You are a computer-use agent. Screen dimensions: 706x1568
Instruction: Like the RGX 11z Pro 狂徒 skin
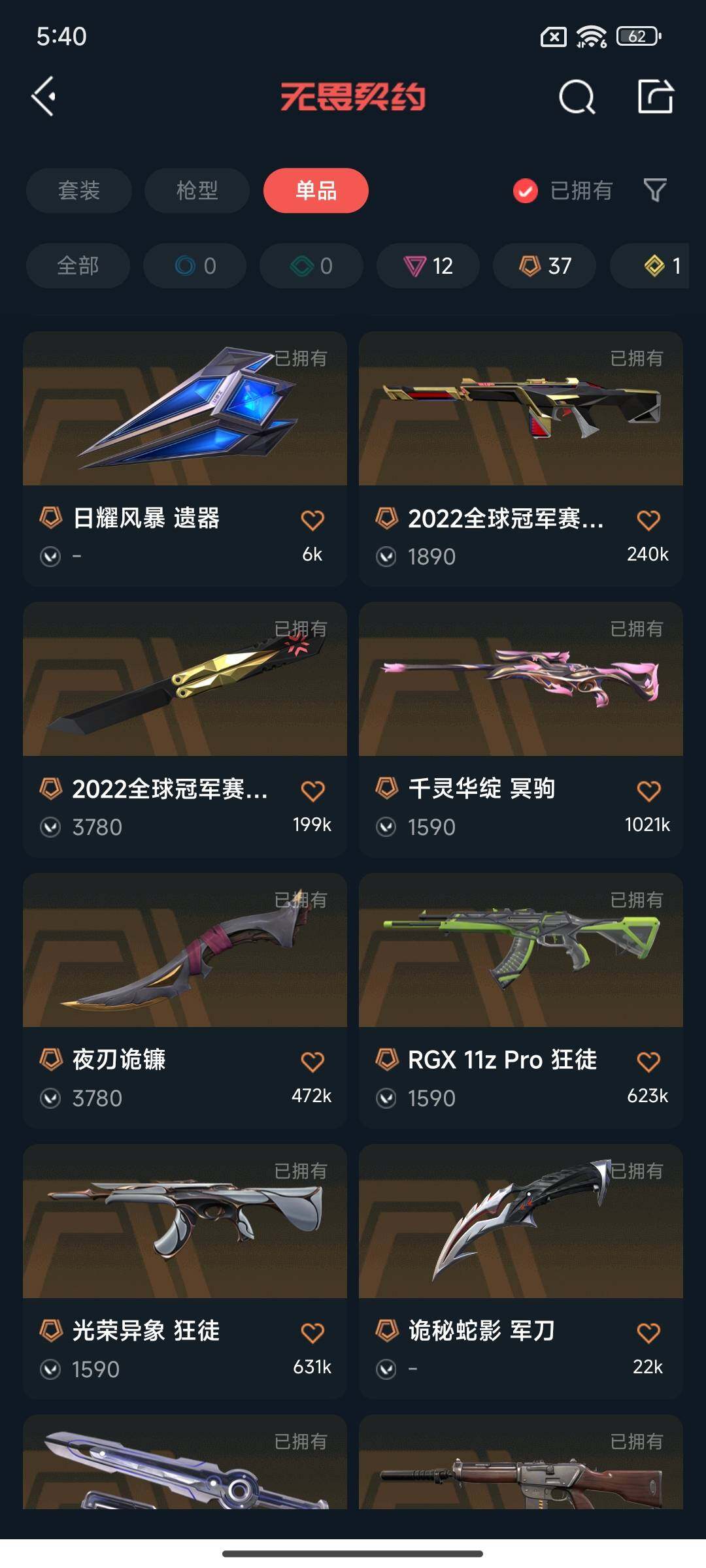click(648, 1062)
